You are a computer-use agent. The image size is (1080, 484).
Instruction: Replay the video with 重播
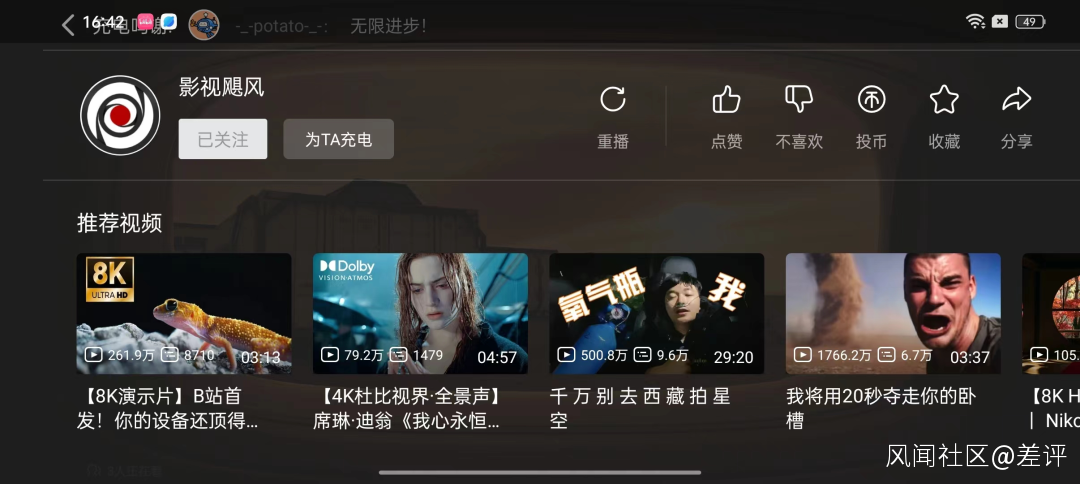coord(613,116)
